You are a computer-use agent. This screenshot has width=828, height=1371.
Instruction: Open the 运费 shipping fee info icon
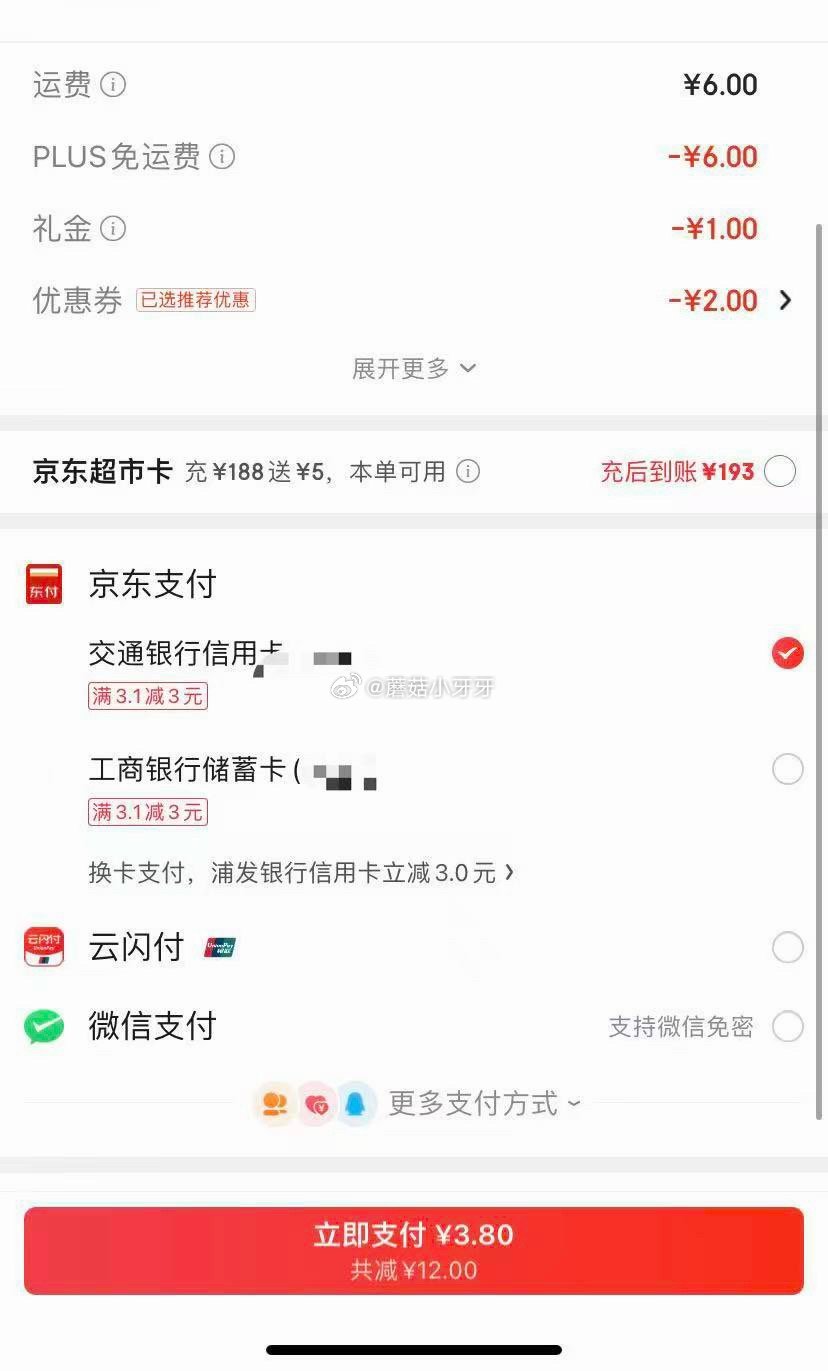115,86
